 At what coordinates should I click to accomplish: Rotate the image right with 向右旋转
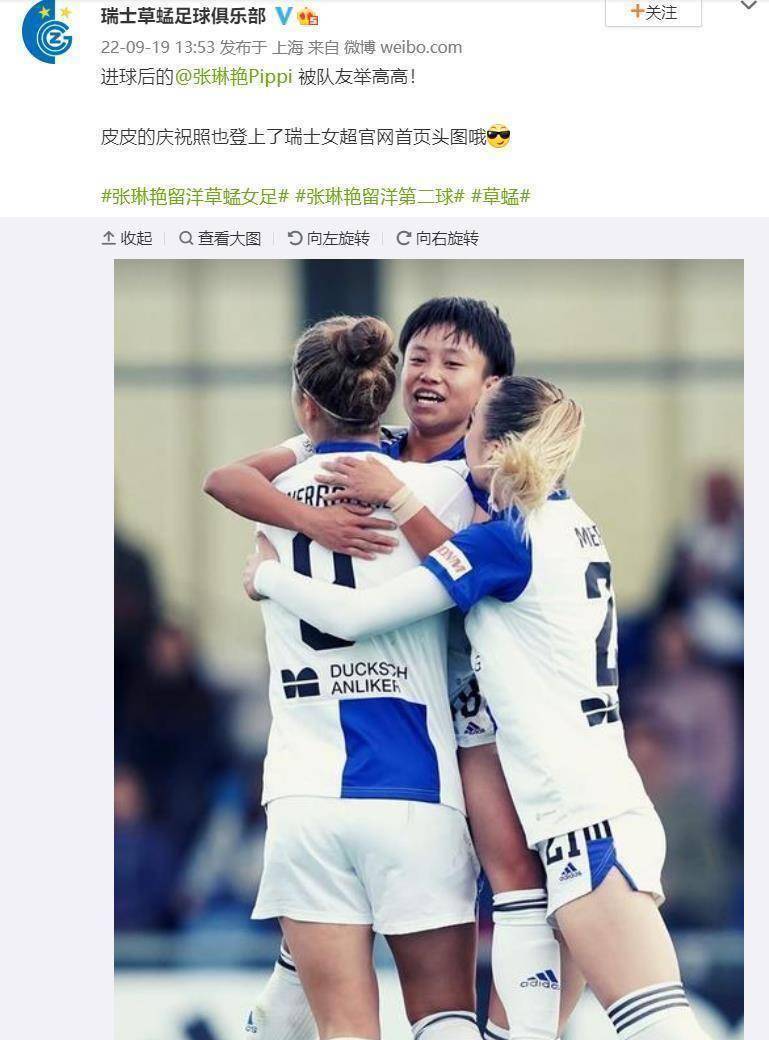click(x=438, y=238)
